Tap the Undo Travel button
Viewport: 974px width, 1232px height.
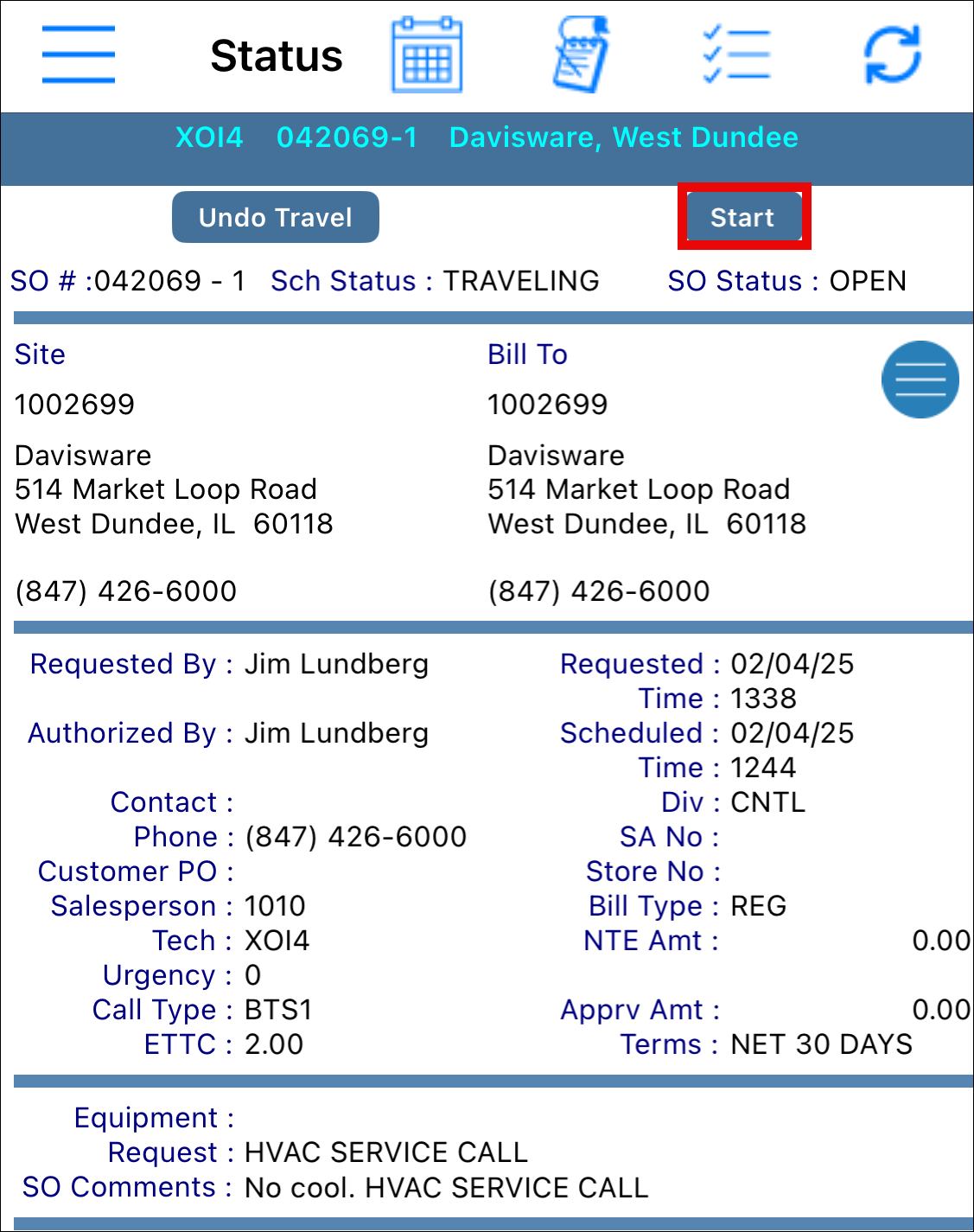pos(275,217)
